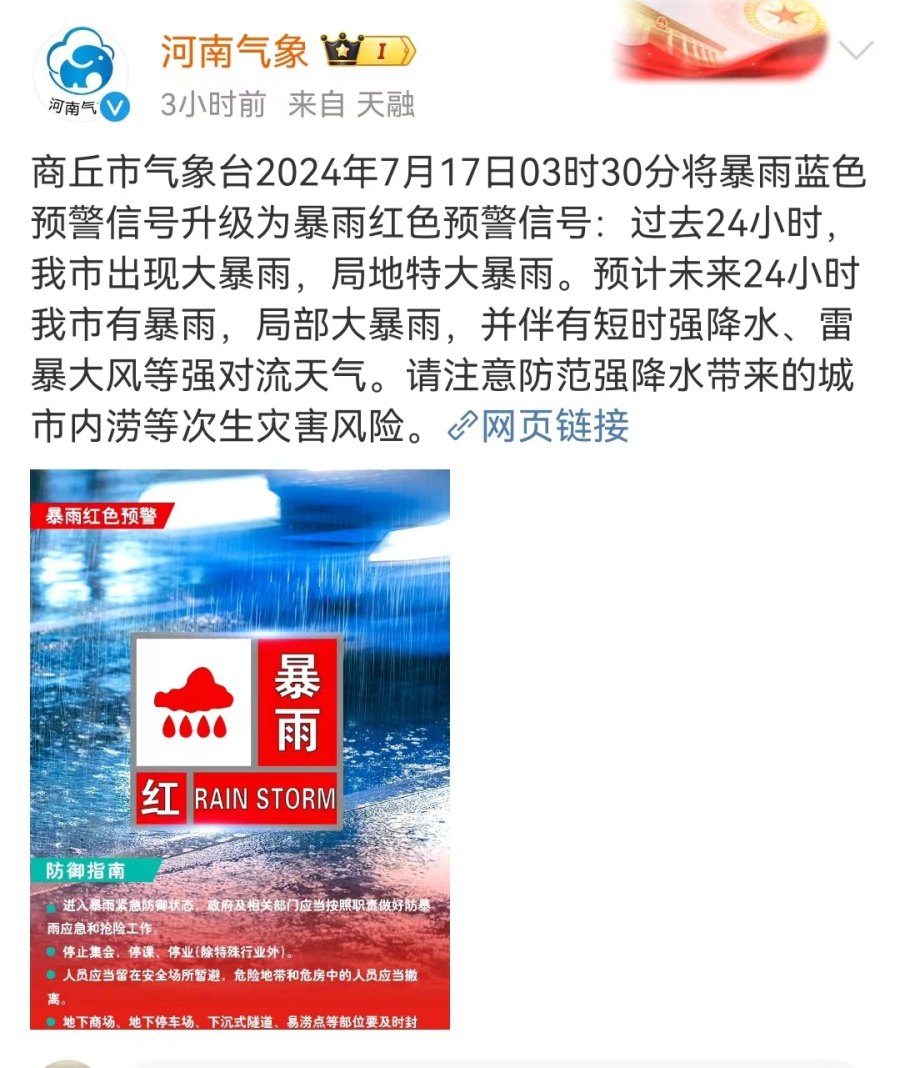This screenshot has height=1068, width=900.
Task: Open the 天融 source link
Action: (386, 104)
